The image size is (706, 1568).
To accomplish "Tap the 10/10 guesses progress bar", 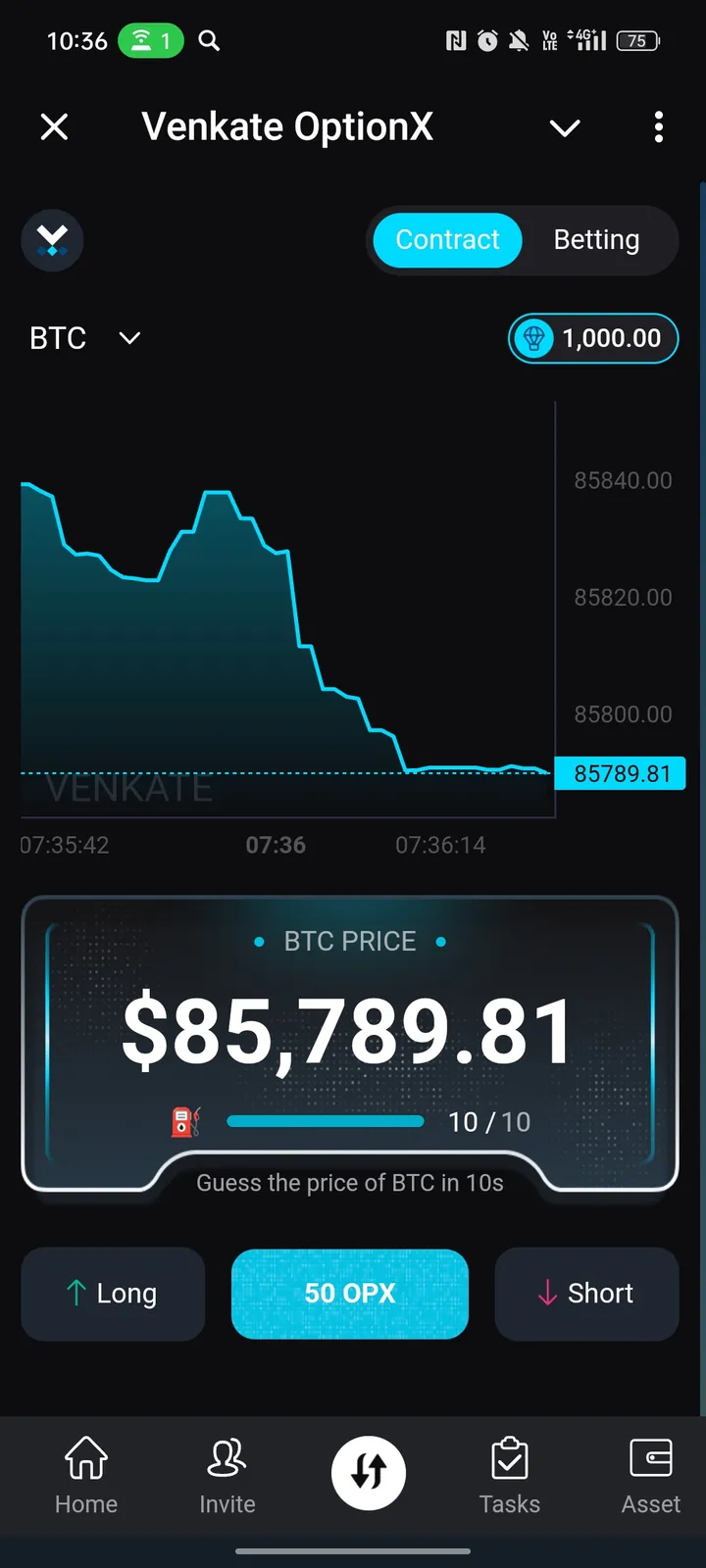I will 326,1121.
